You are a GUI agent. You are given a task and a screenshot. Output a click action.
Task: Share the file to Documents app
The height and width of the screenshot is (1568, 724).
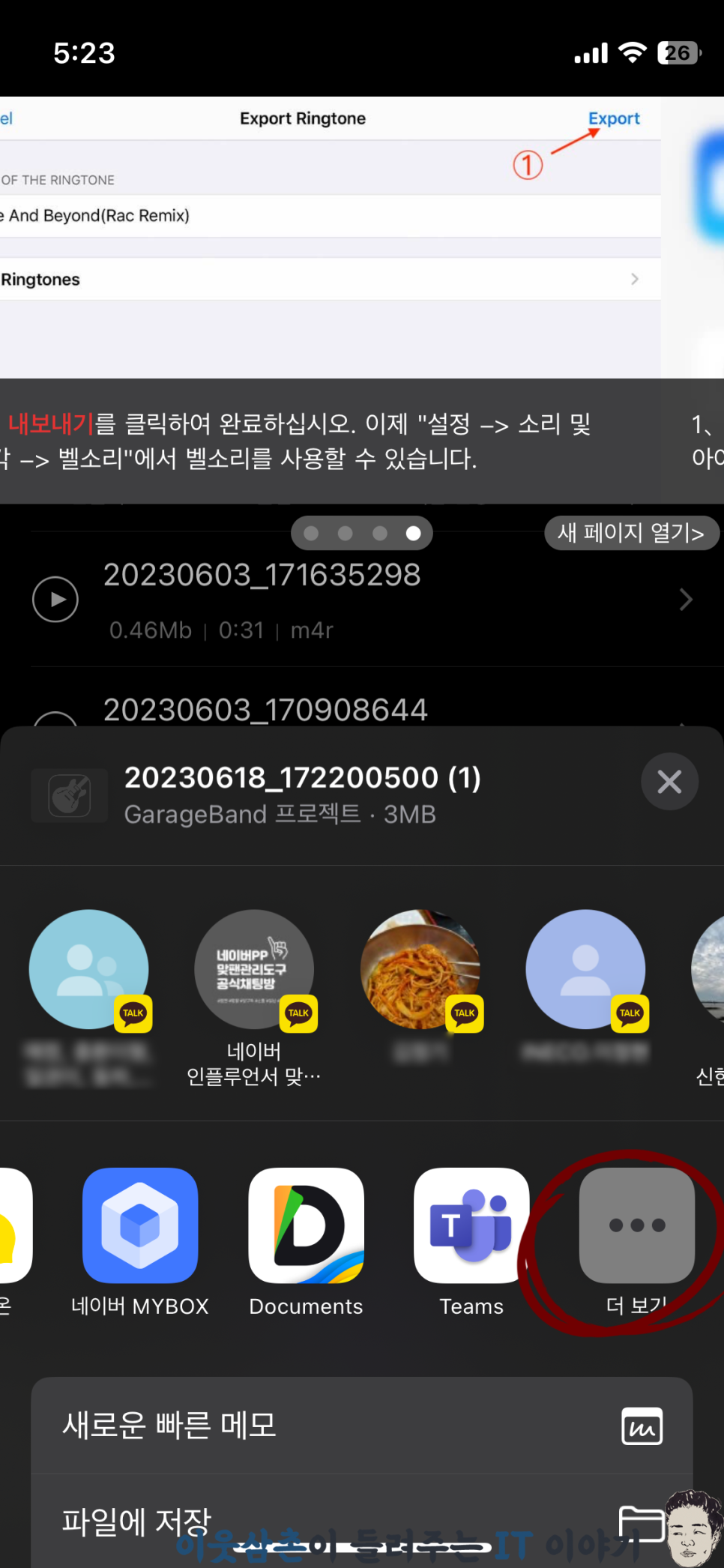tap(306, 1225)
